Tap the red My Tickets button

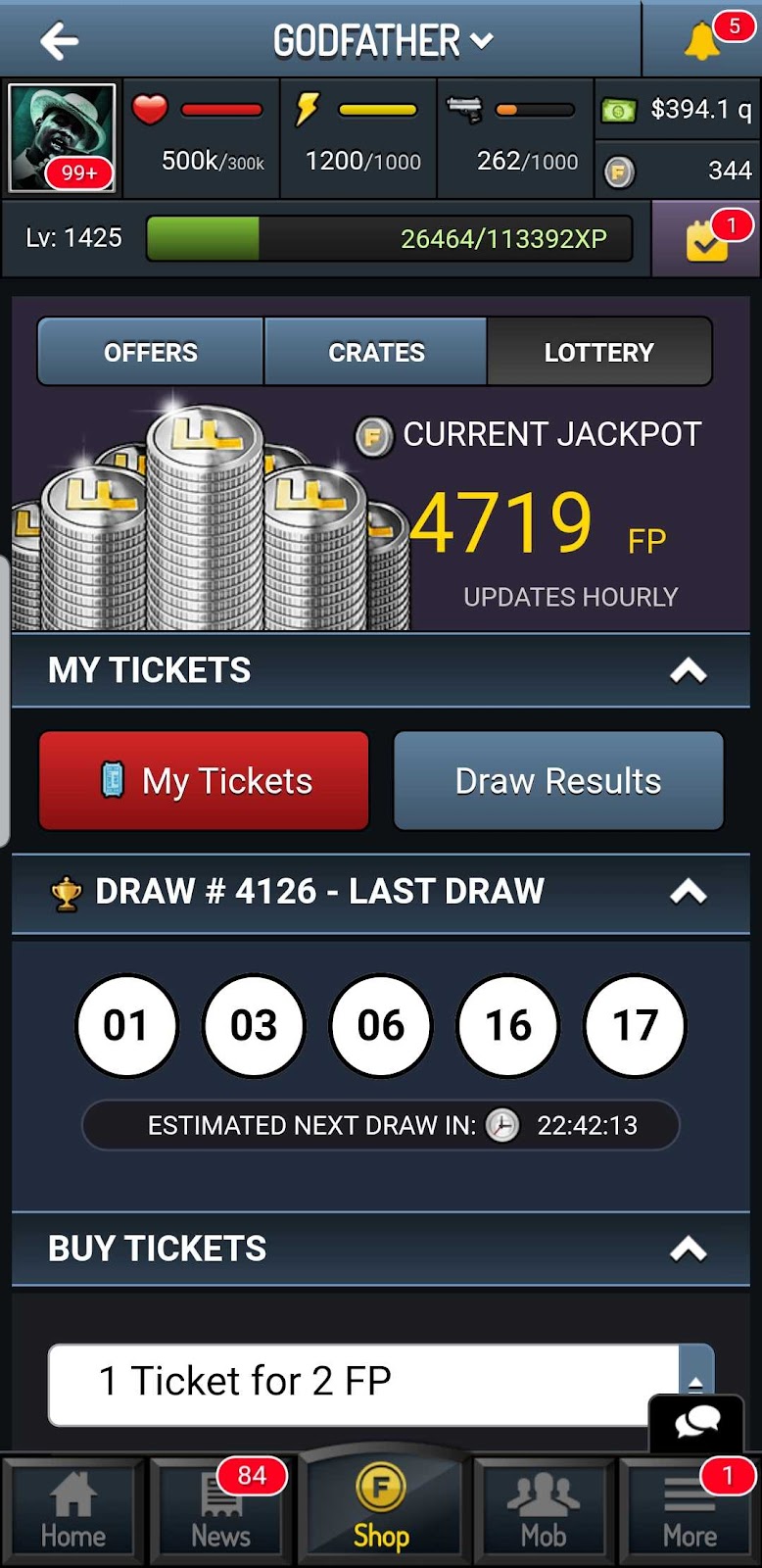click(x=204, y=781)
